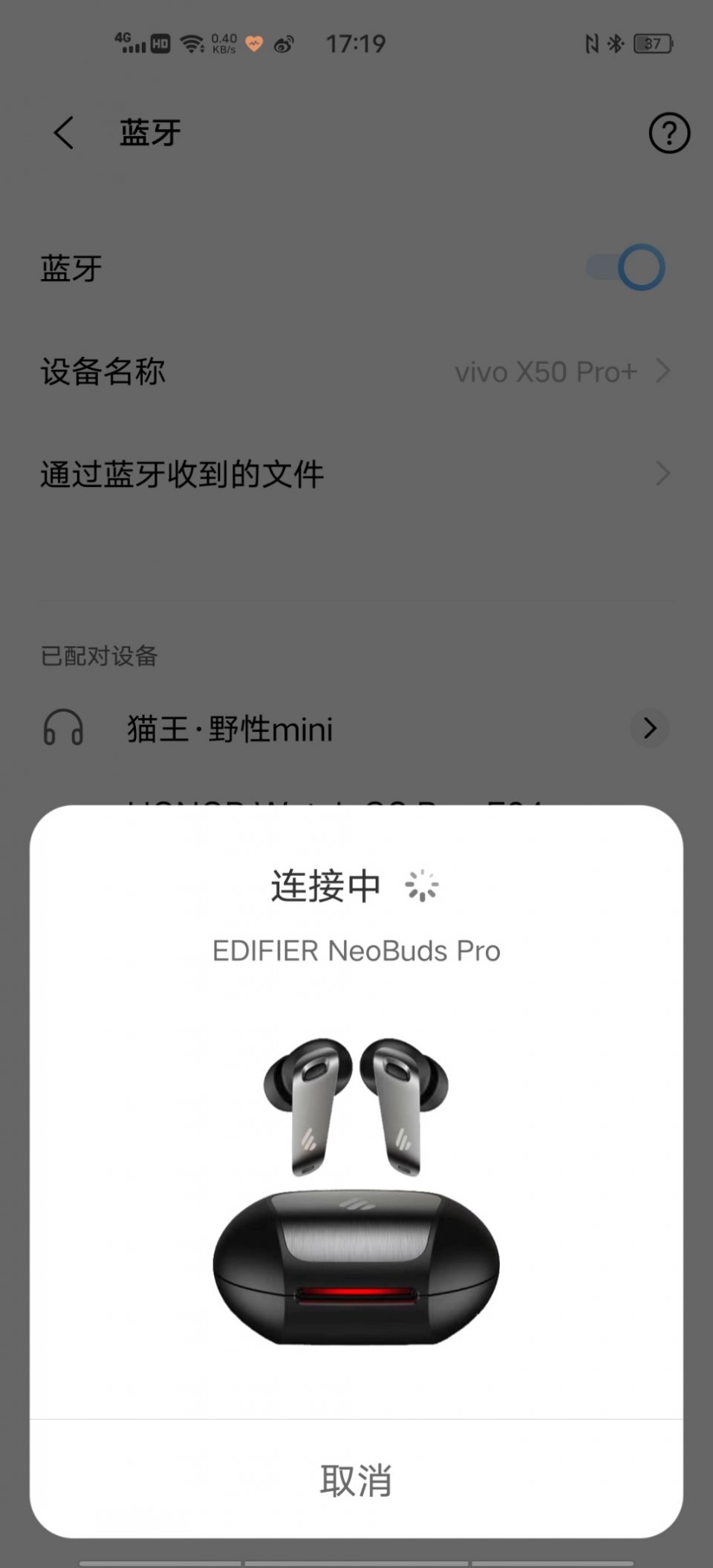
Task: Tap the heart-shaped health indicator icon
Action: pyautogui.click(x=254, y=43)
